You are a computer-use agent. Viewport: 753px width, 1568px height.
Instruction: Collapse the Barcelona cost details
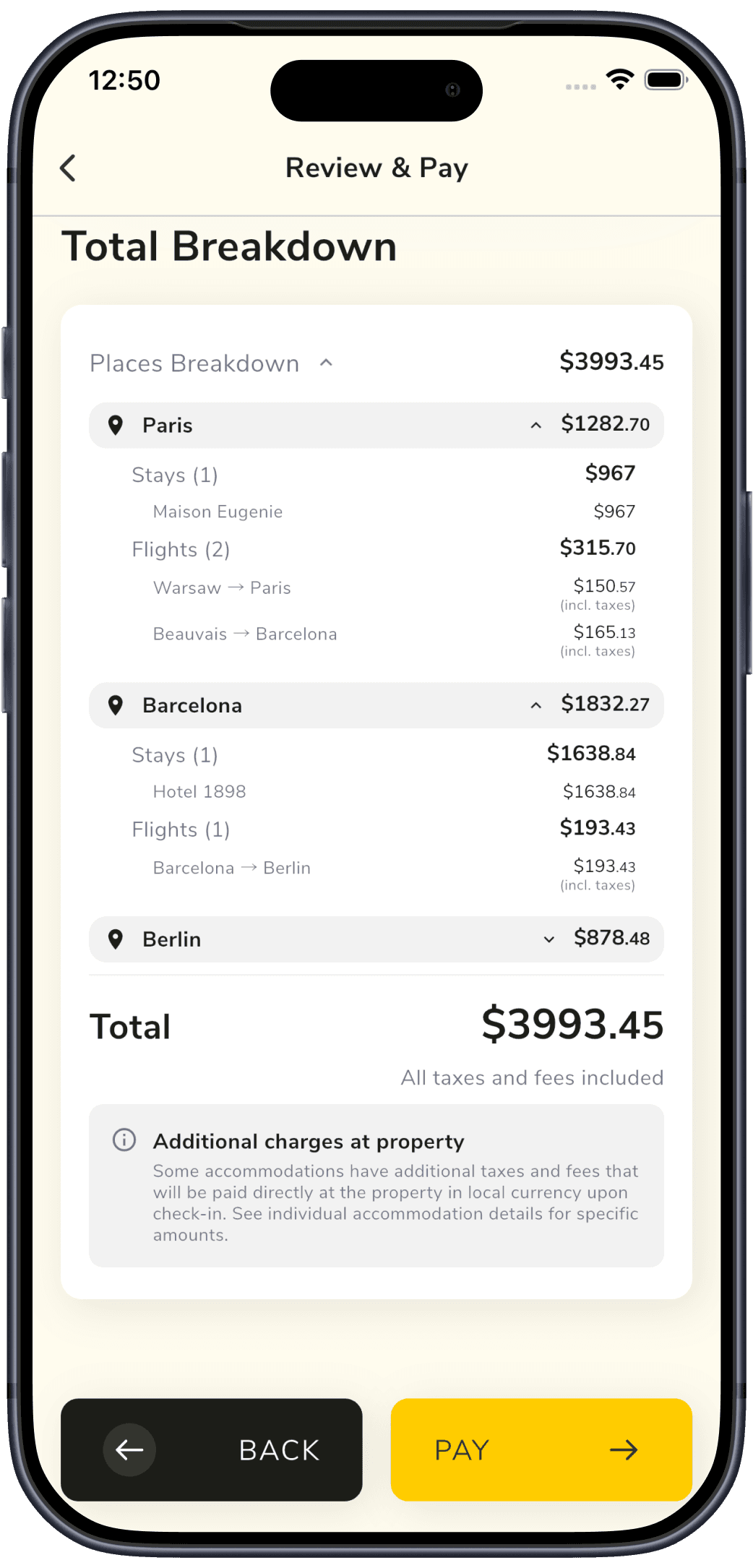coord(535,705)
